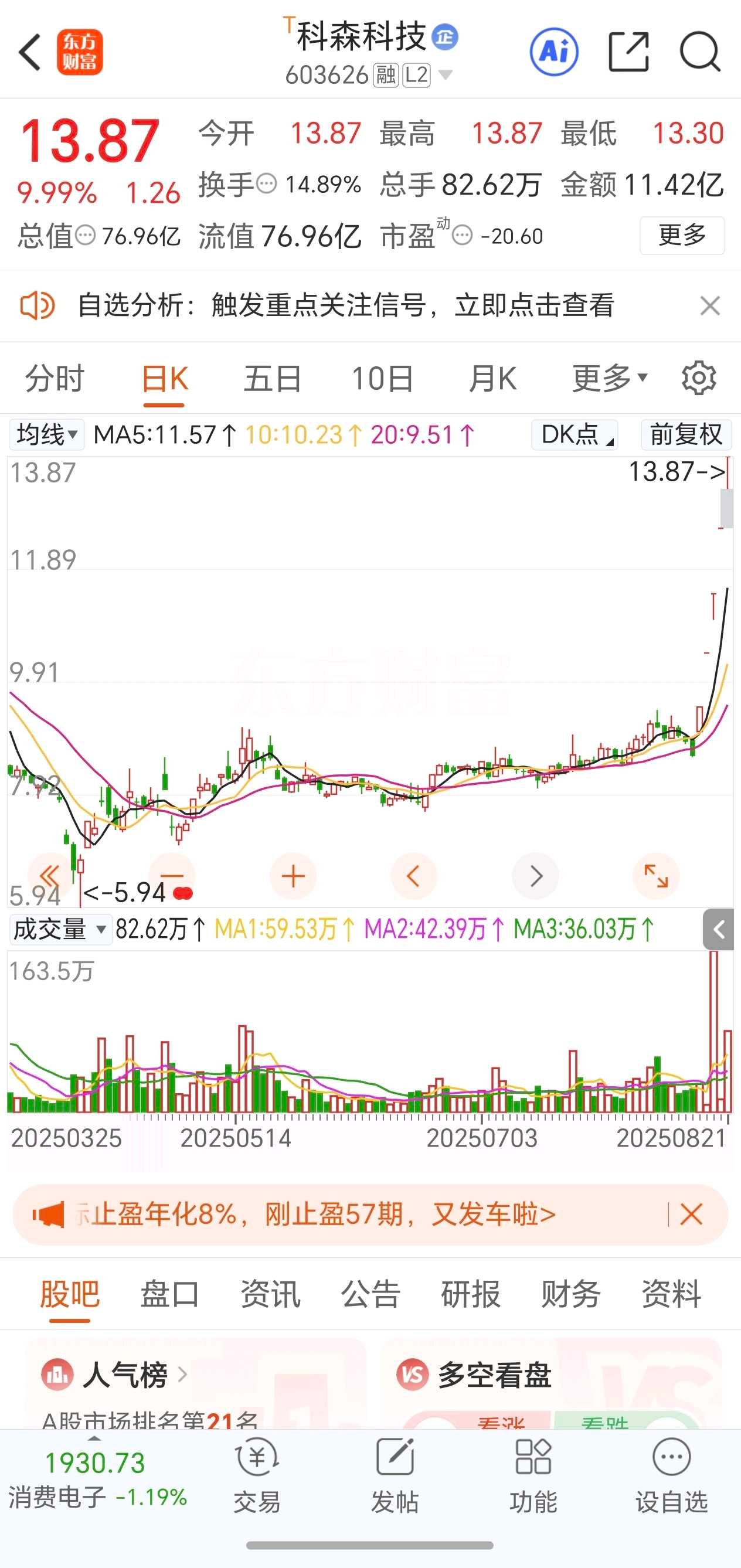Image resolution: width=741 pixels, height=1568 pixels.
Task: Open the 均线 indicator dropdown
Action: pos(46,434)
